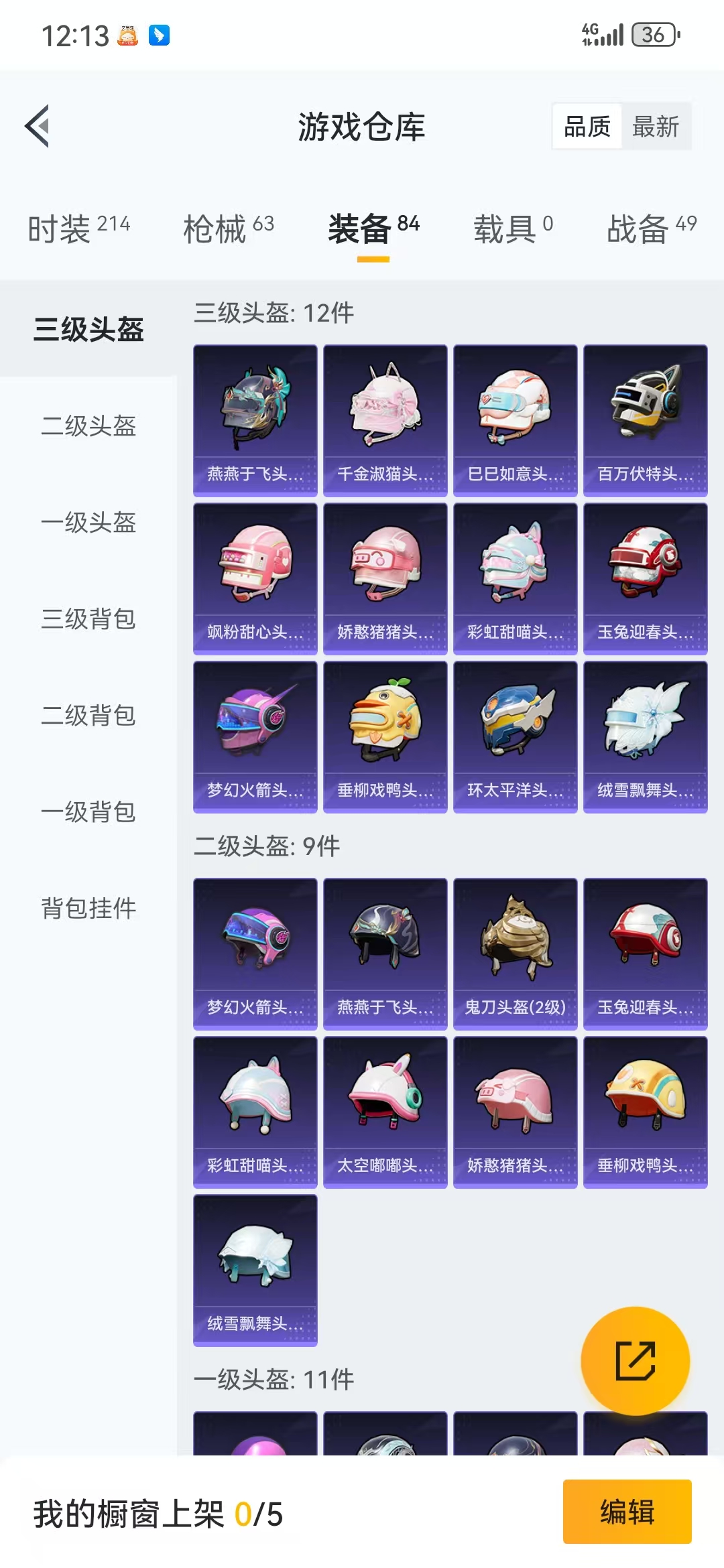The image size is (724, 1568).
Task: Switch to the 时装 tab
Action: tap(79, 228)
